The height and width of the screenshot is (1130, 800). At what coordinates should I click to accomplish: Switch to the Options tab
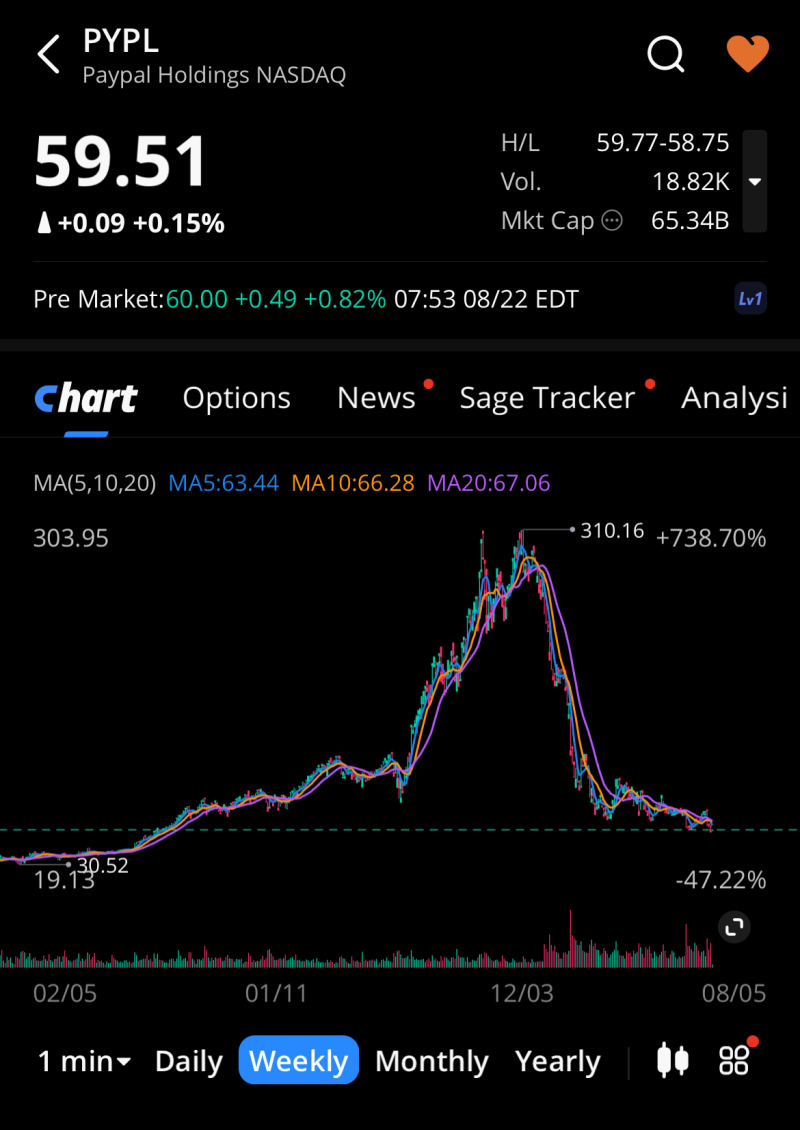click(x=236, y=398)
